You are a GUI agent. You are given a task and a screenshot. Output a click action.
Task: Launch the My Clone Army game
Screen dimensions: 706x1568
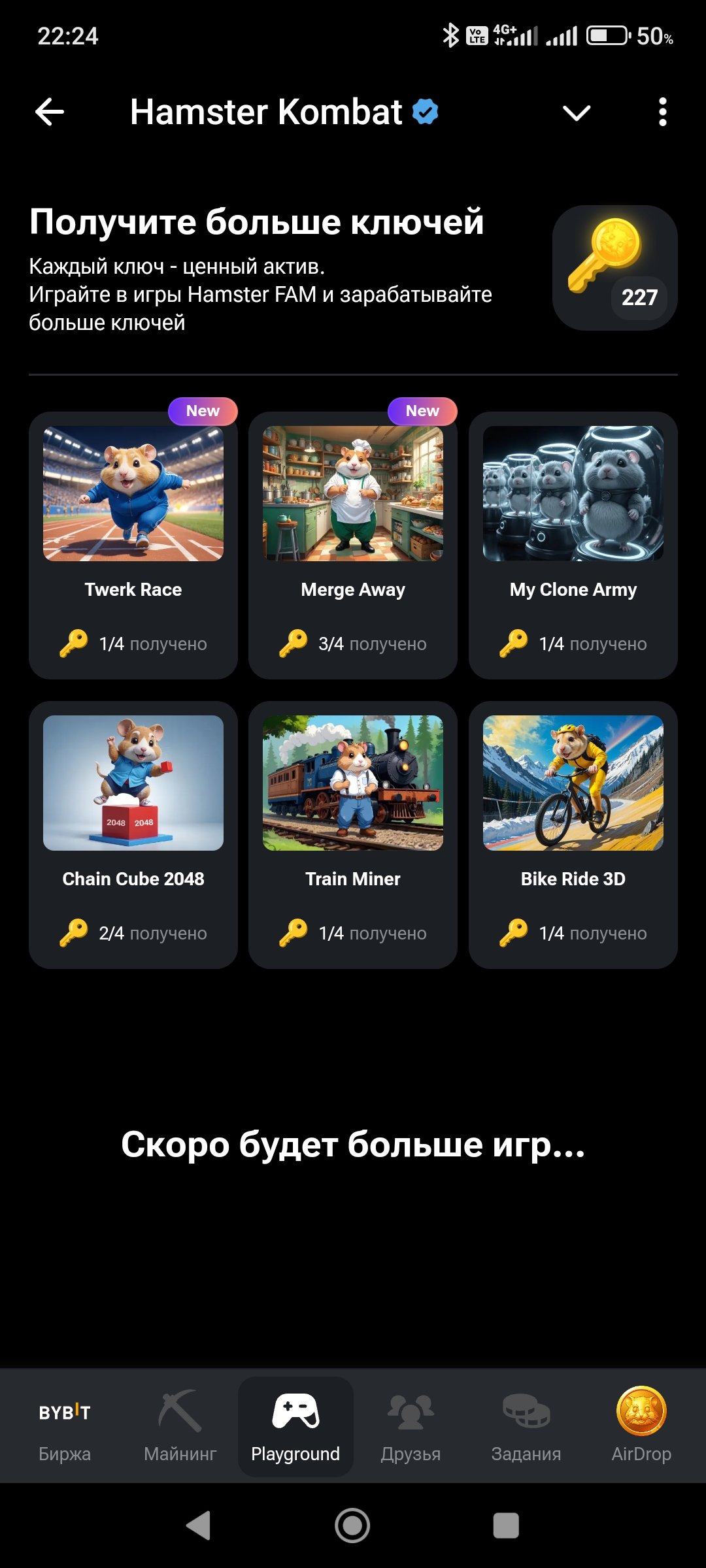click(x=573, y=545)
